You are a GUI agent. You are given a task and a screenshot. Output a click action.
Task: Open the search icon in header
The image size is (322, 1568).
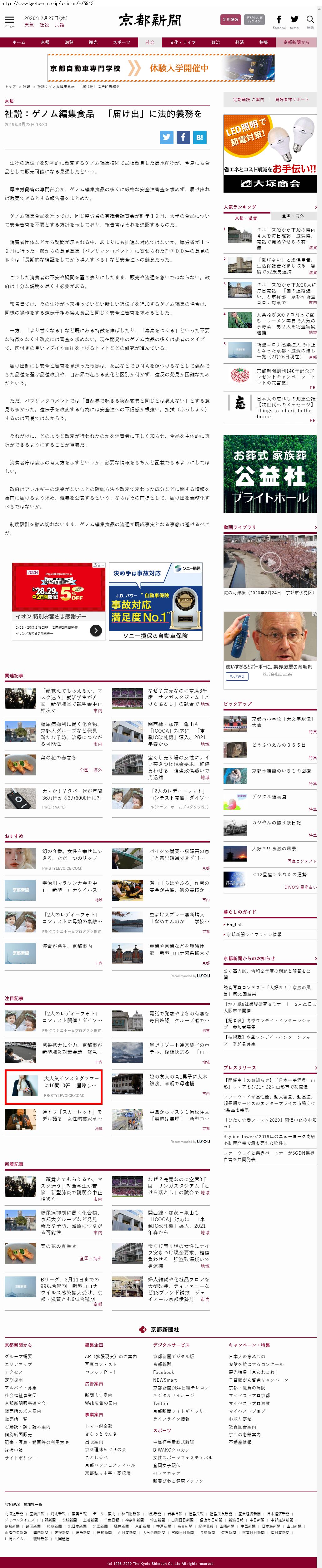click(x=310, y=21)
